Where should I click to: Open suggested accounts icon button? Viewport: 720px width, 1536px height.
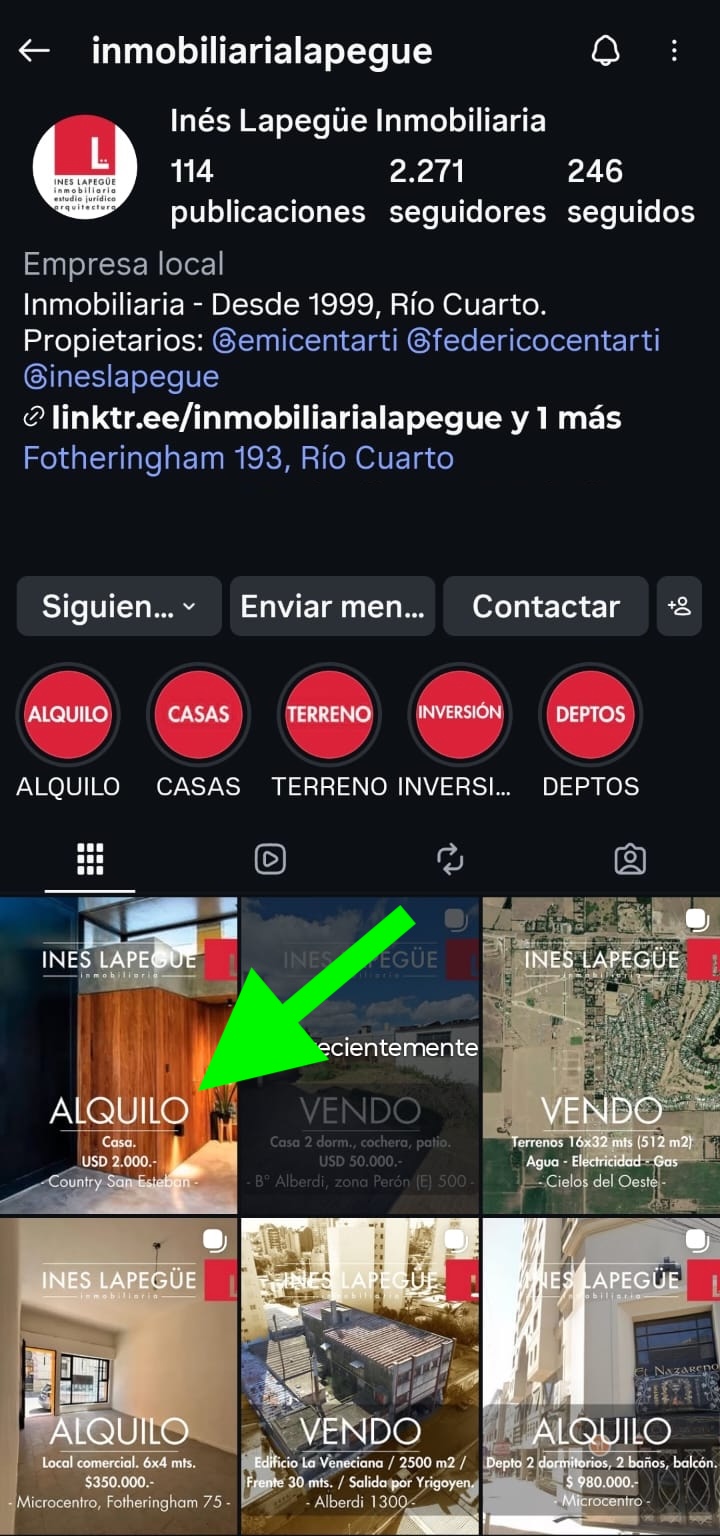(679, 606)
